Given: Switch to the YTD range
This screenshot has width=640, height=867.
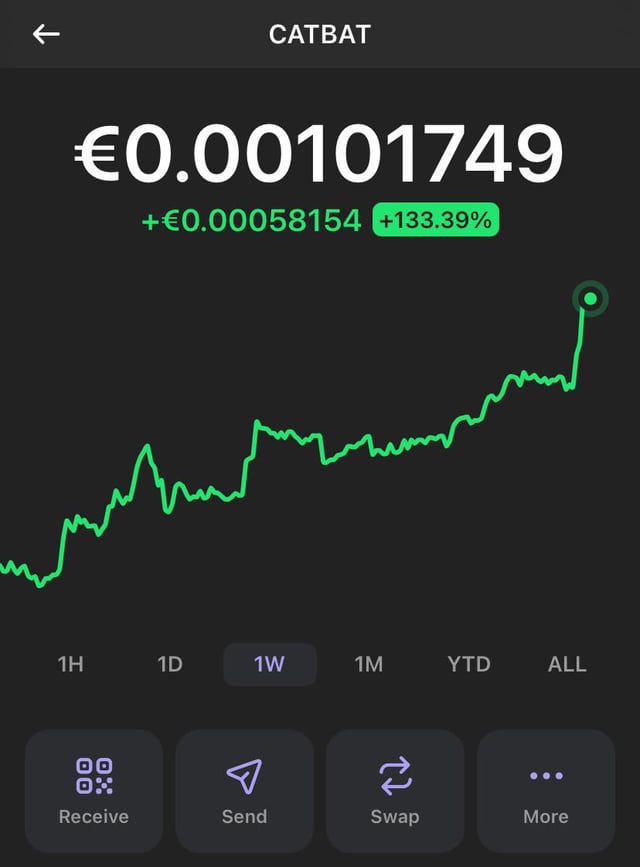Looking at the screenshot, I should (x=469, y=664).
